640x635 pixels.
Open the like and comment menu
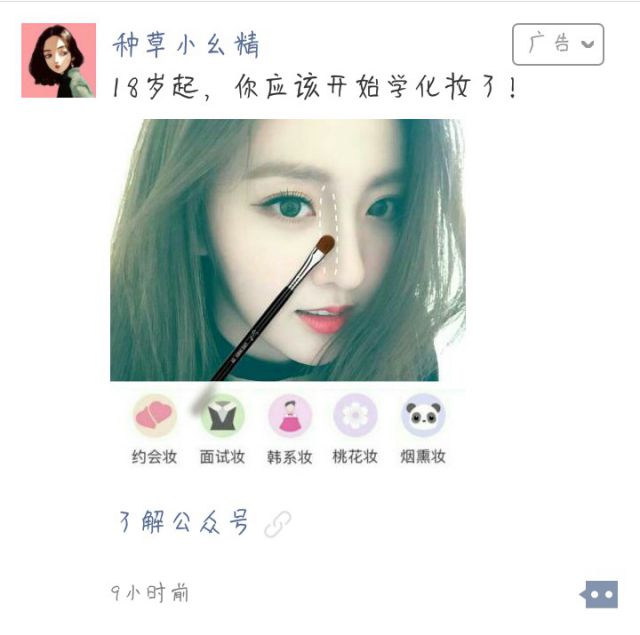(599, 594)
